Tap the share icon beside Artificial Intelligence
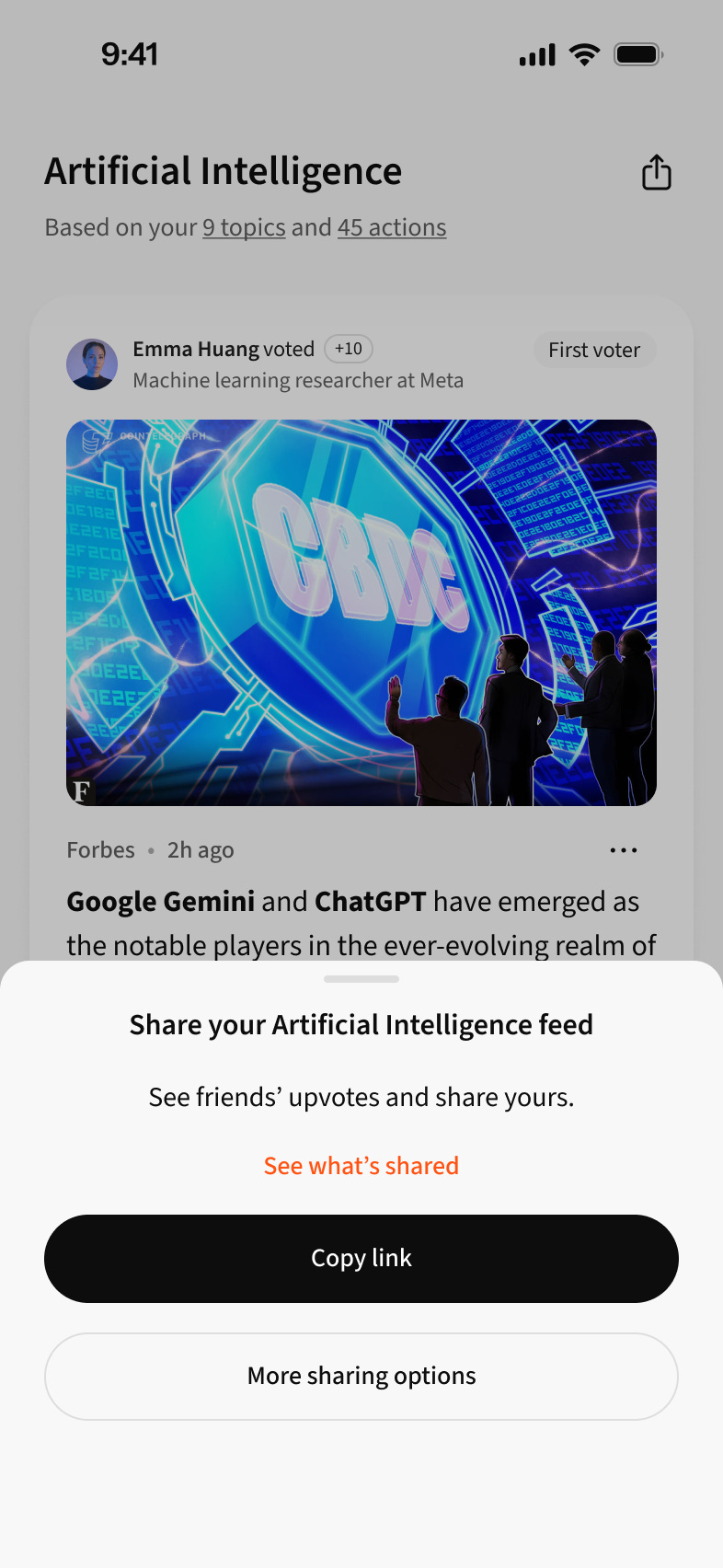 (x=656, y=173)
